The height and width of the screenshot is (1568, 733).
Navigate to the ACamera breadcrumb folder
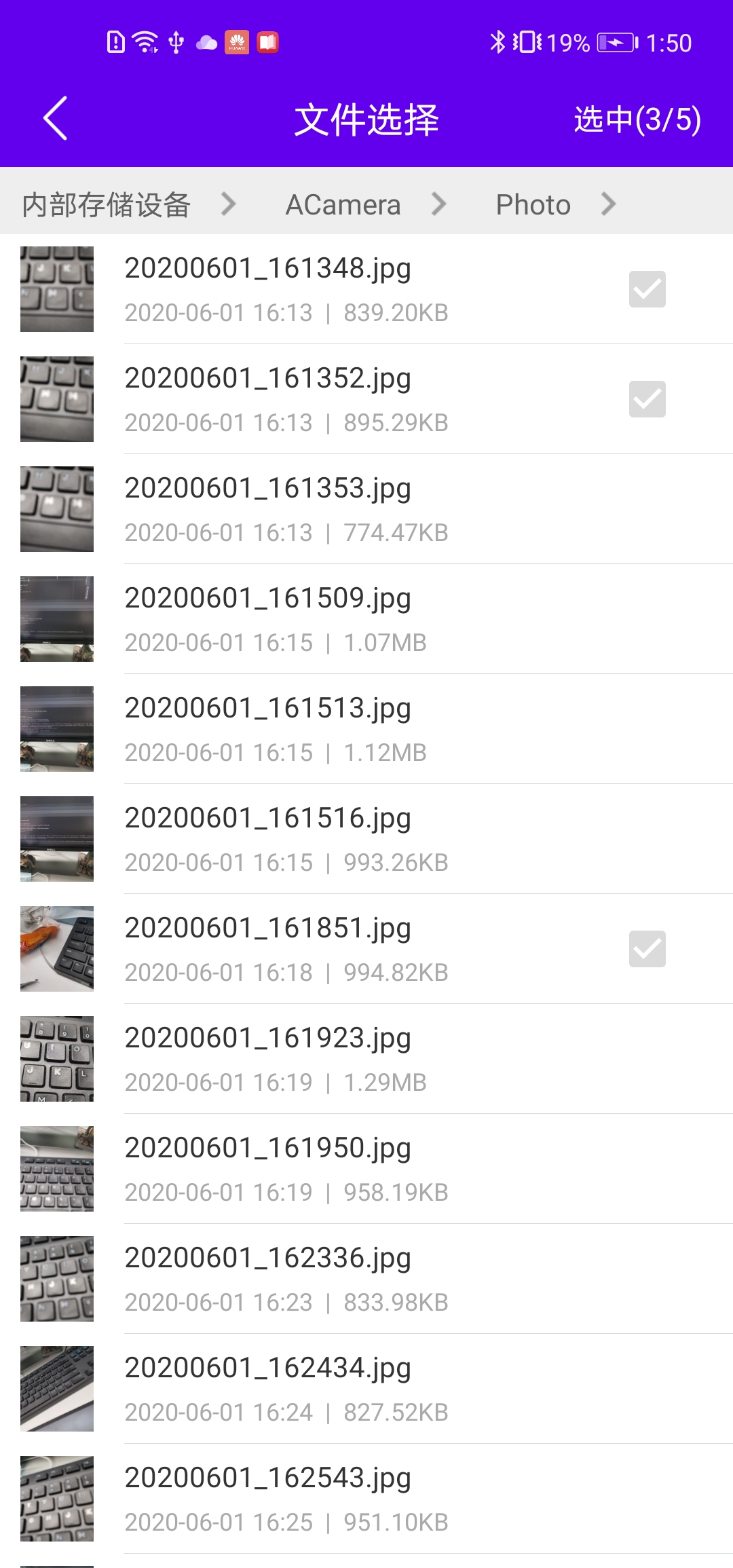(x=343, y=204)
